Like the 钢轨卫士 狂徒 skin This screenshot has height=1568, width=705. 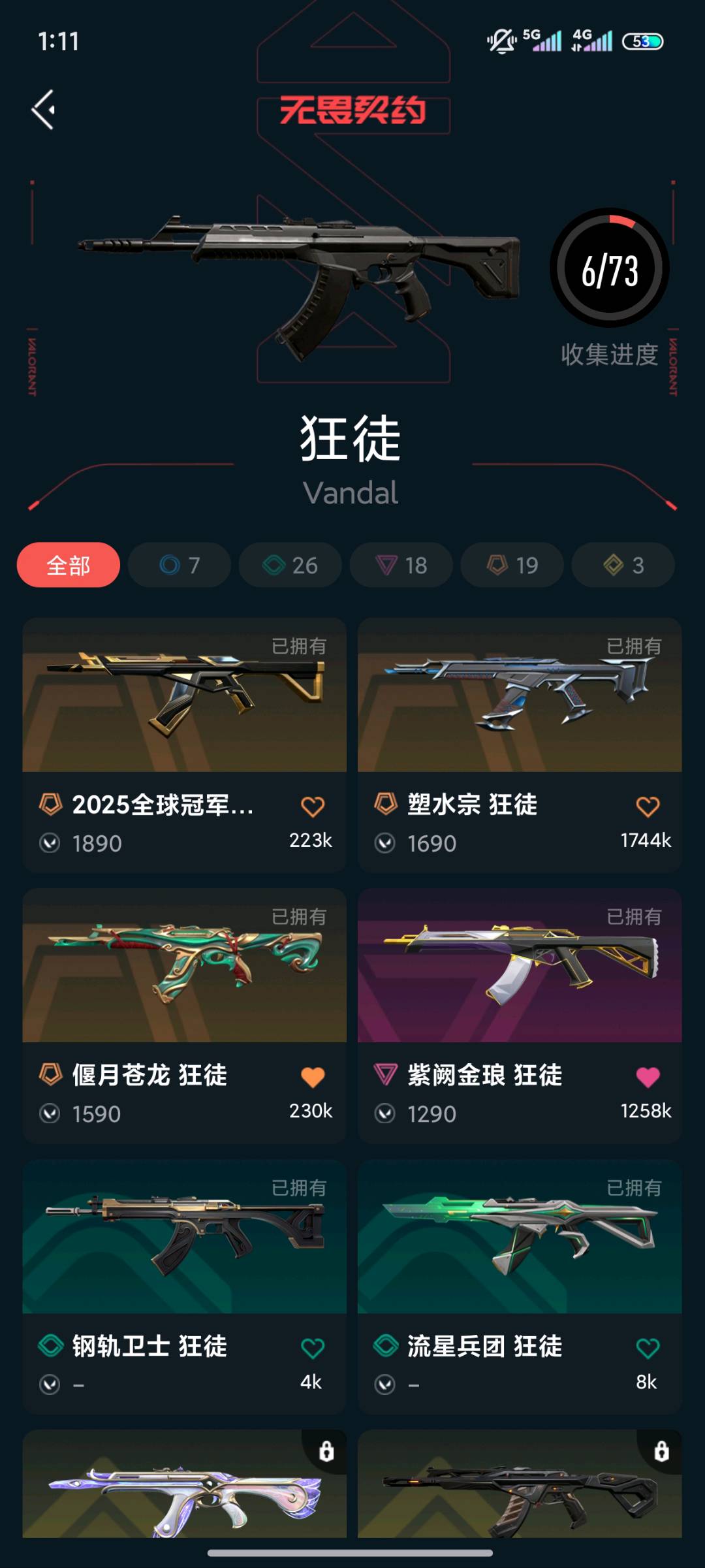tap(313, 1348)
